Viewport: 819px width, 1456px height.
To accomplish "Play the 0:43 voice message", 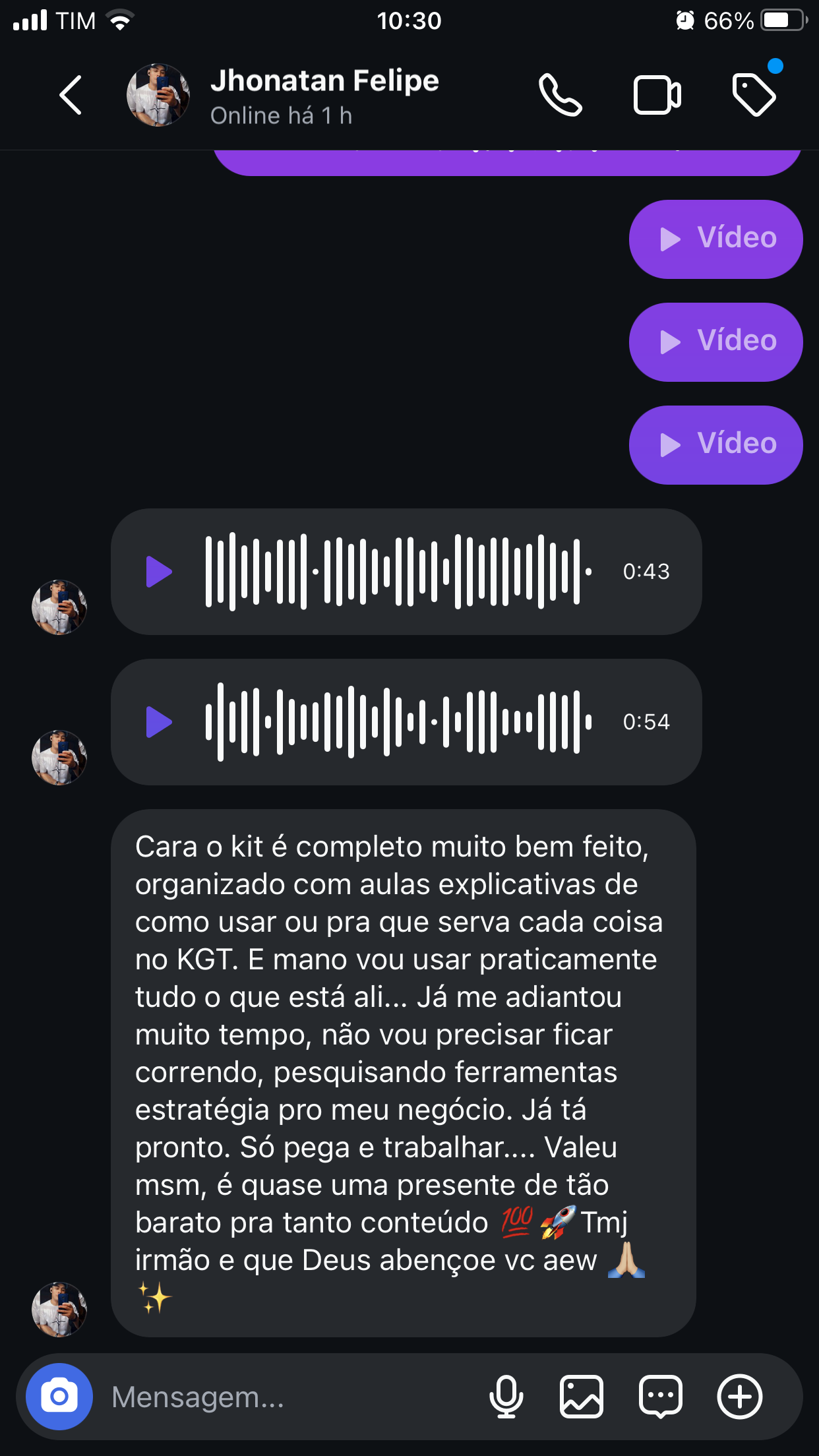I will (158, 571).
